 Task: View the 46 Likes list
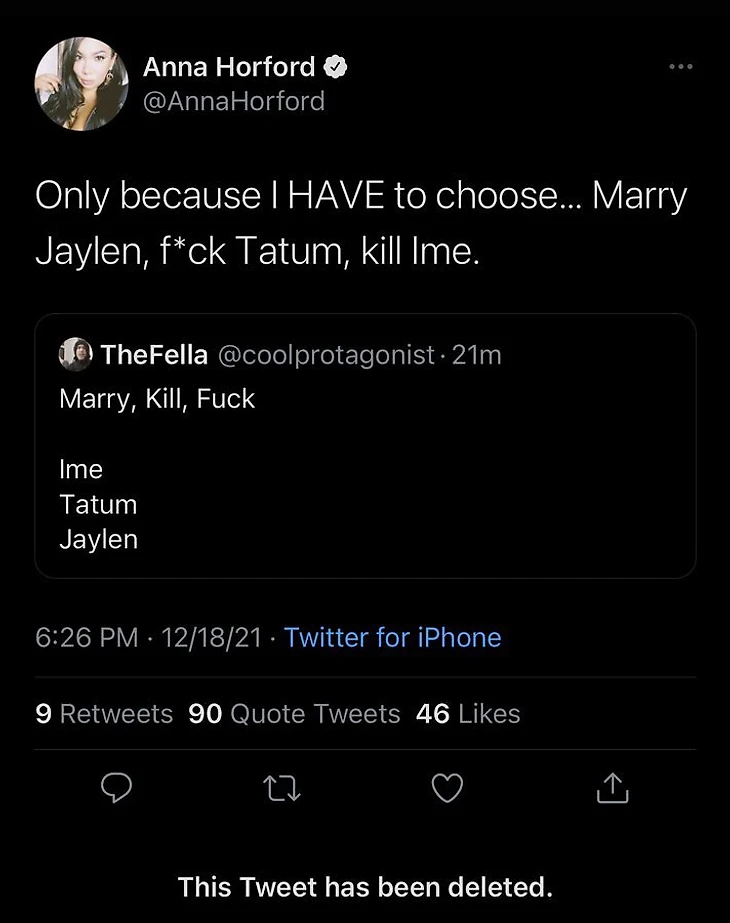(x=467, y=713)
